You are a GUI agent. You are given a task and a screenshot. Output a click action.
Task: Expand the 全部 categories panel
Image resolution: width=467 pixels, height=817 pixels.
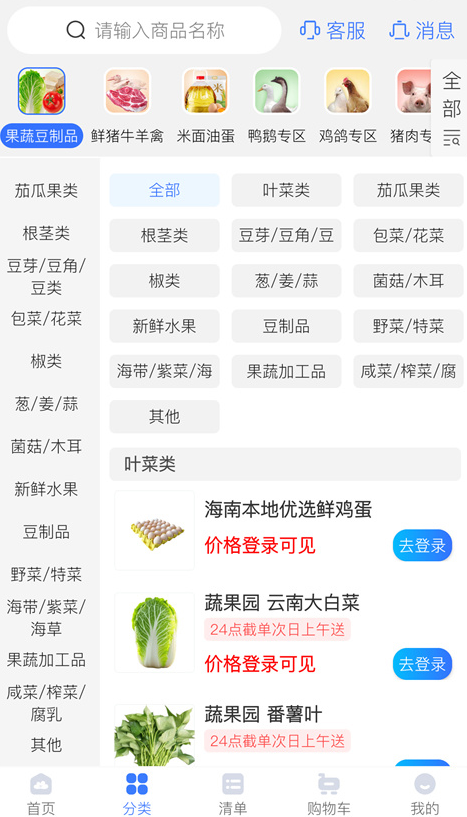coord(451,108)
